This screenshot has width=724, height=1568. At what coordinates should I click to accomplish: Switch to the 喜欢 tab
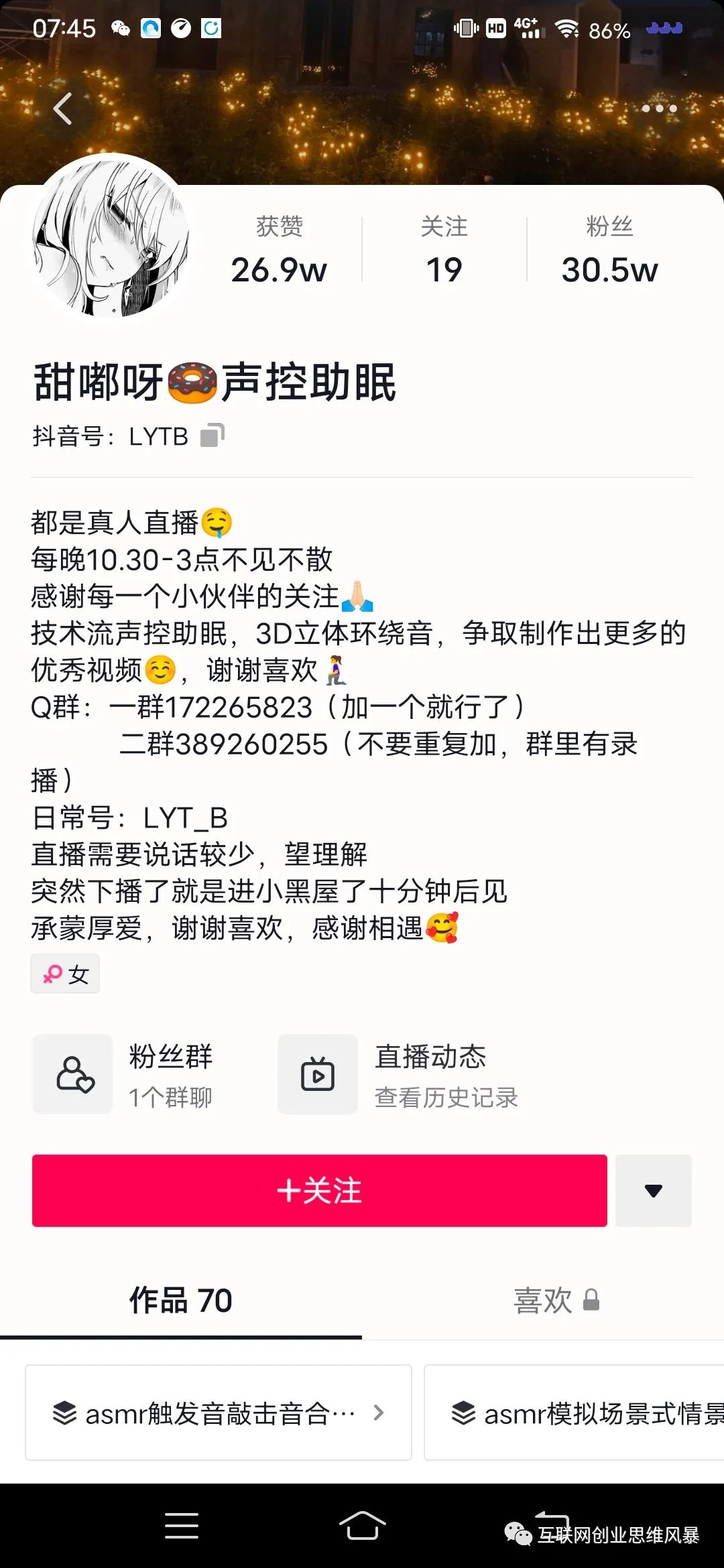(555, 1301)
